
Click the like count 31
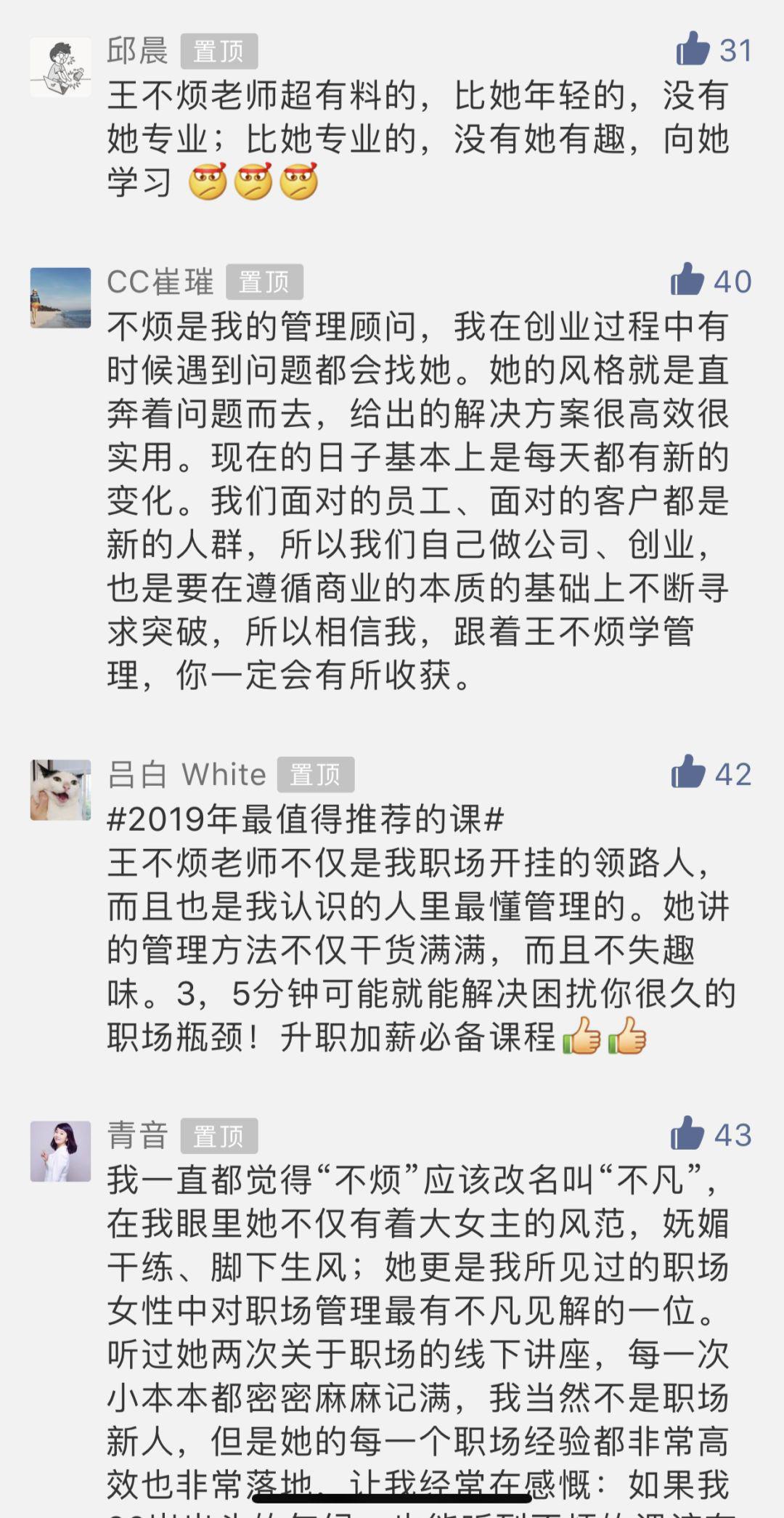[733, 51]
